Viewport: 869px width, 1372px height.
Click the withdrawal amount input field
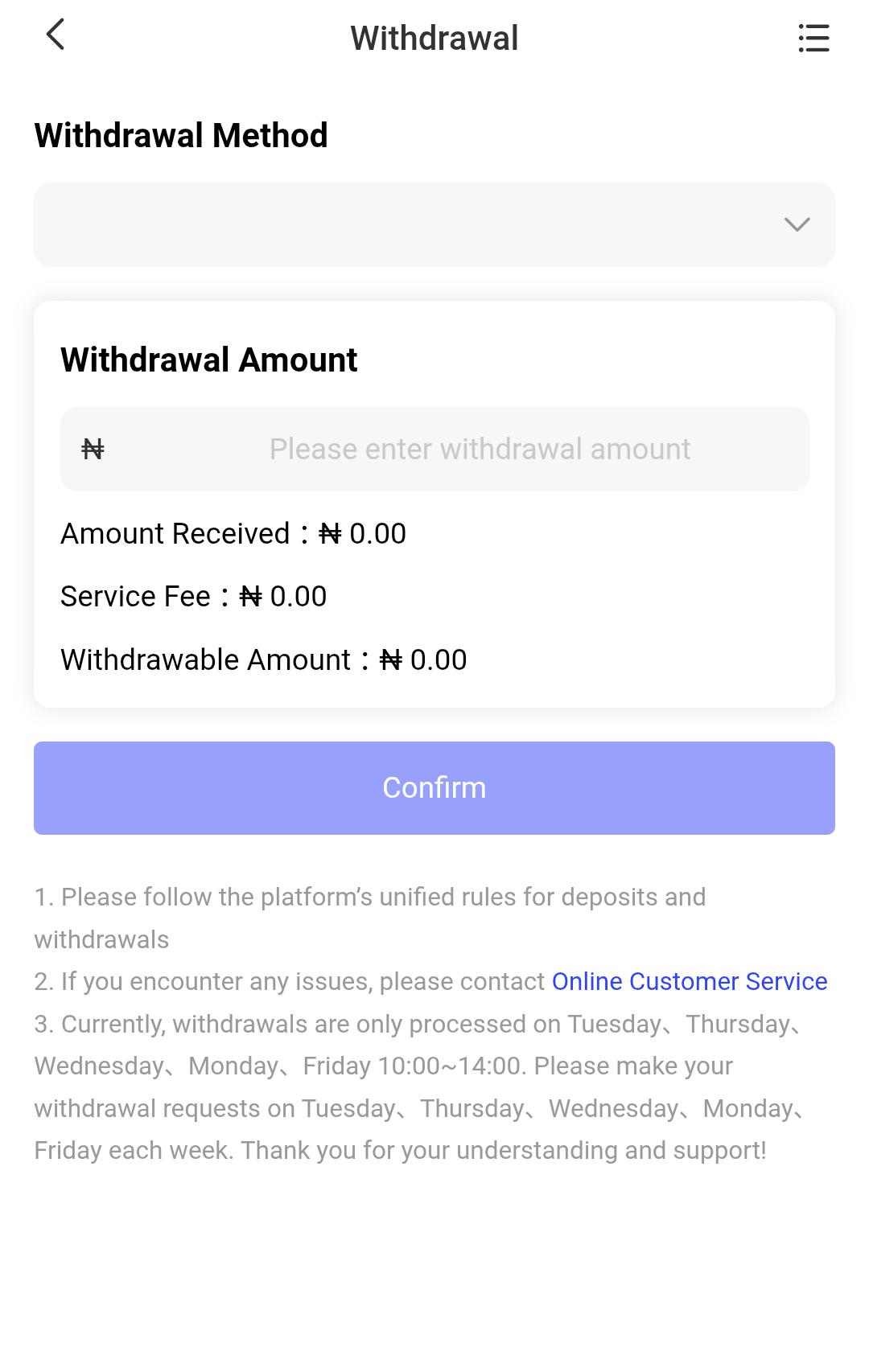click(479, 449)
